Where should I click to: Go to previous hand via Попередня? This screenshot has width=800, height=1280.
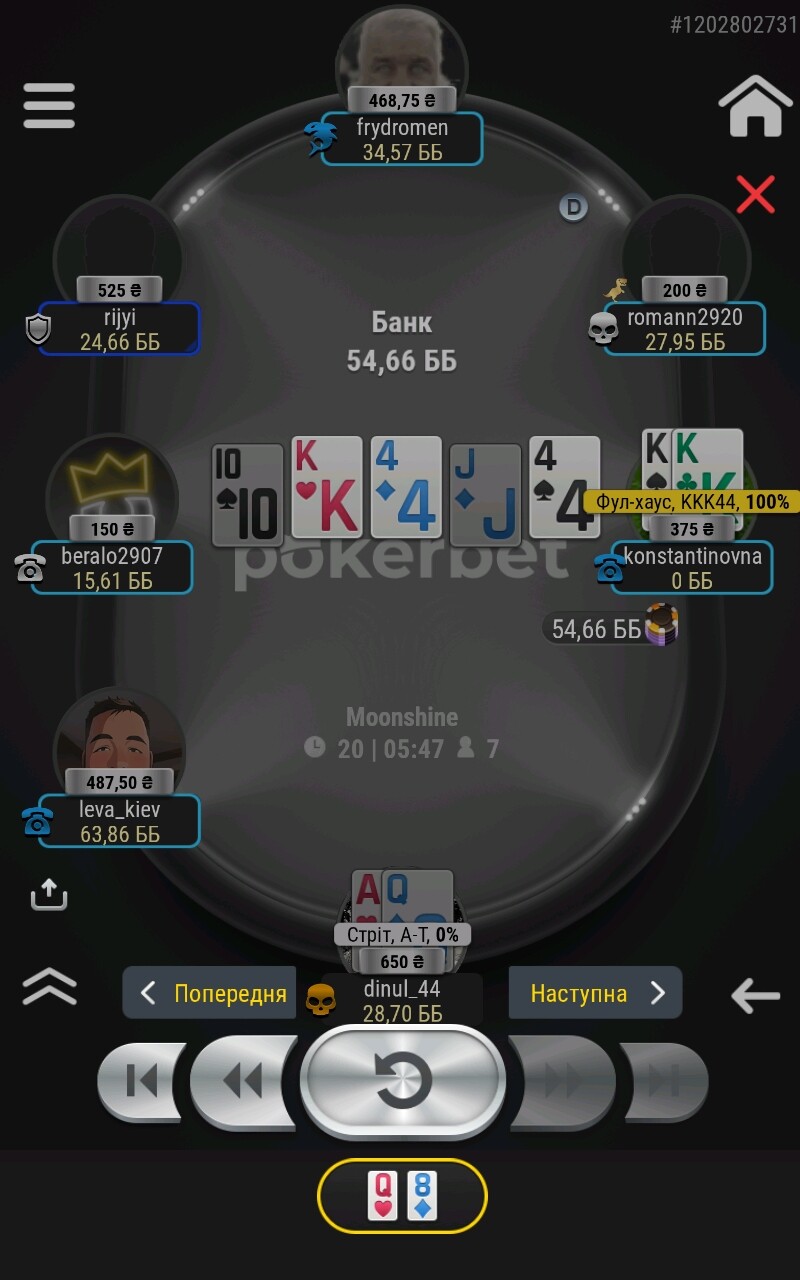(210, 993)
